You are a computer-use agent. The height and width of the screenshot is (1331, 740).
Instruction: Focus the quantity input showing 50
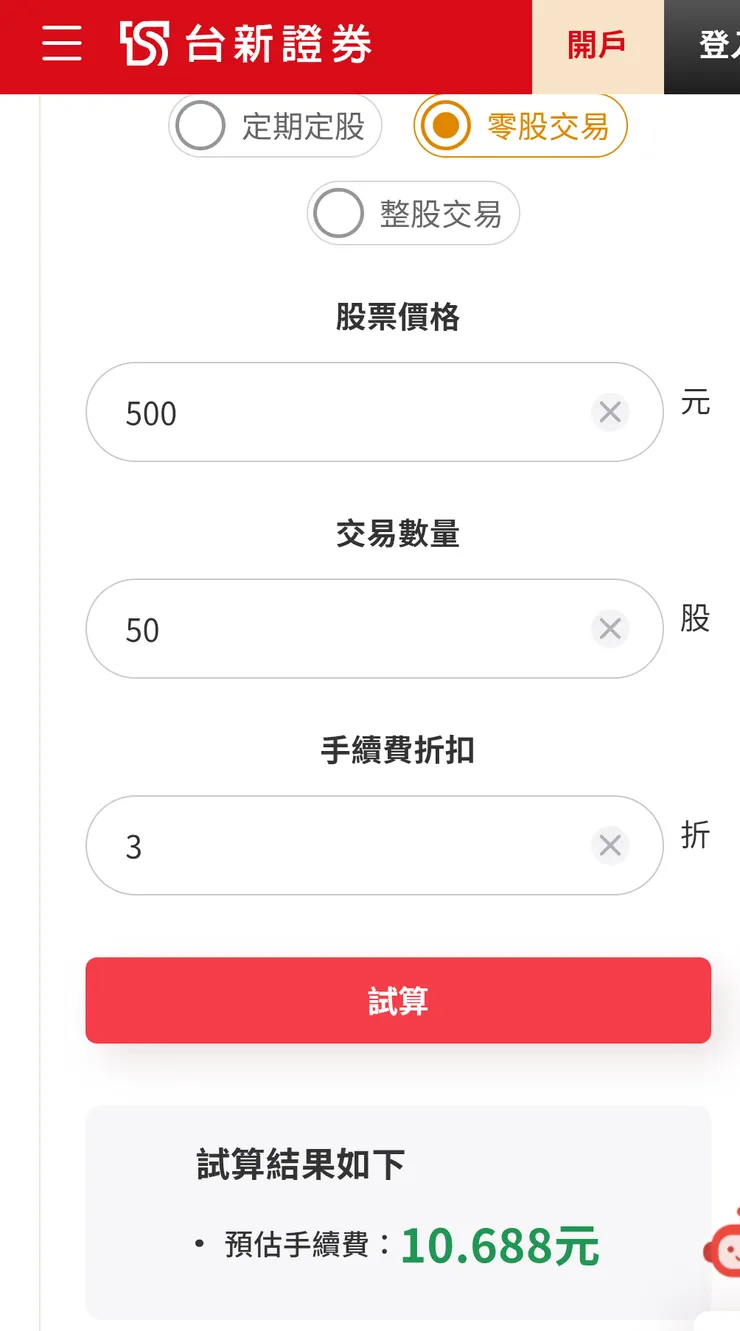click(300, 629)
